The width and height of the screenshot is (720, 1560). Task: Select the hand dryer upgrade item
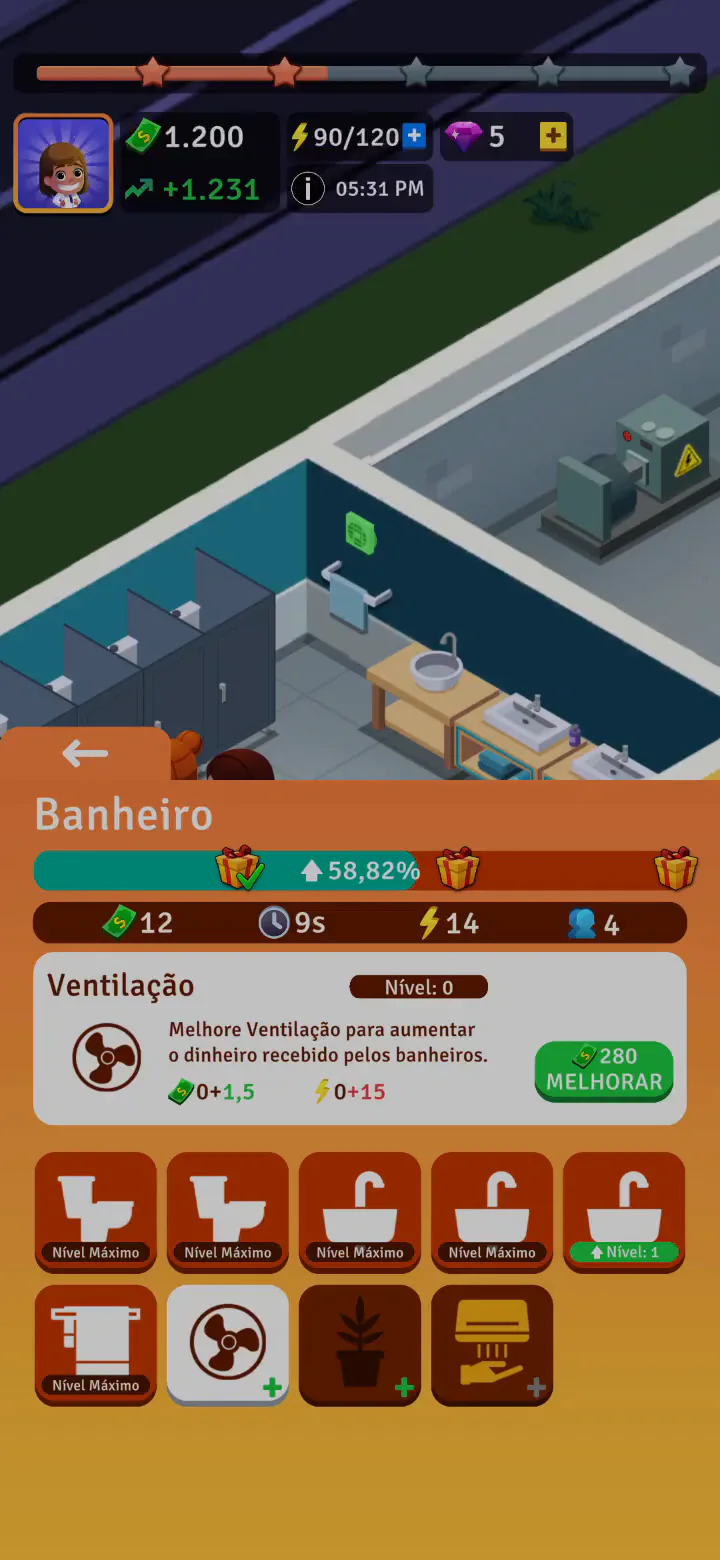[492, 1344]
